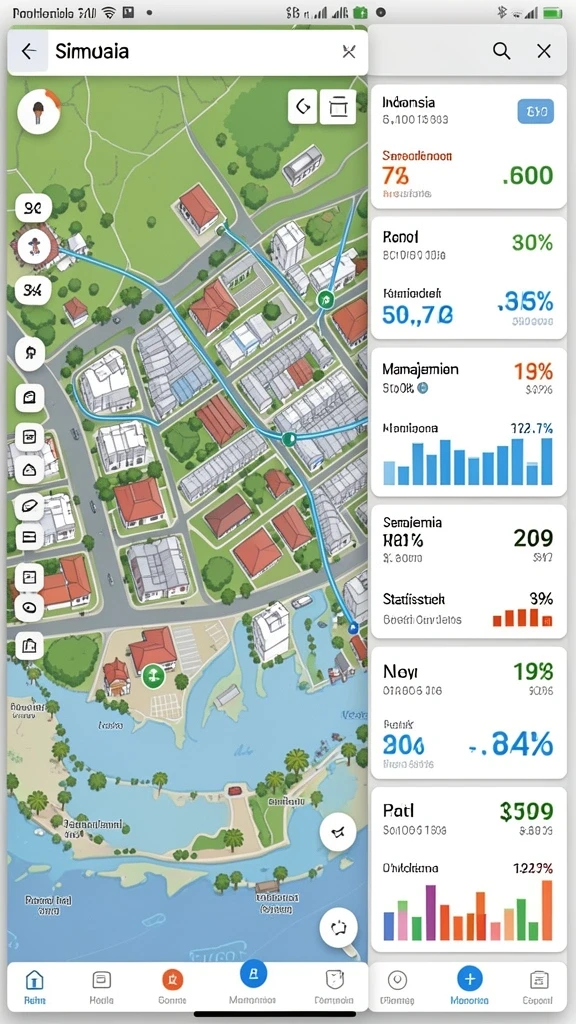This screenshot has height=1024, width=576.
Task: Open search in the statistics panel
Action: [x=501, y=51]
